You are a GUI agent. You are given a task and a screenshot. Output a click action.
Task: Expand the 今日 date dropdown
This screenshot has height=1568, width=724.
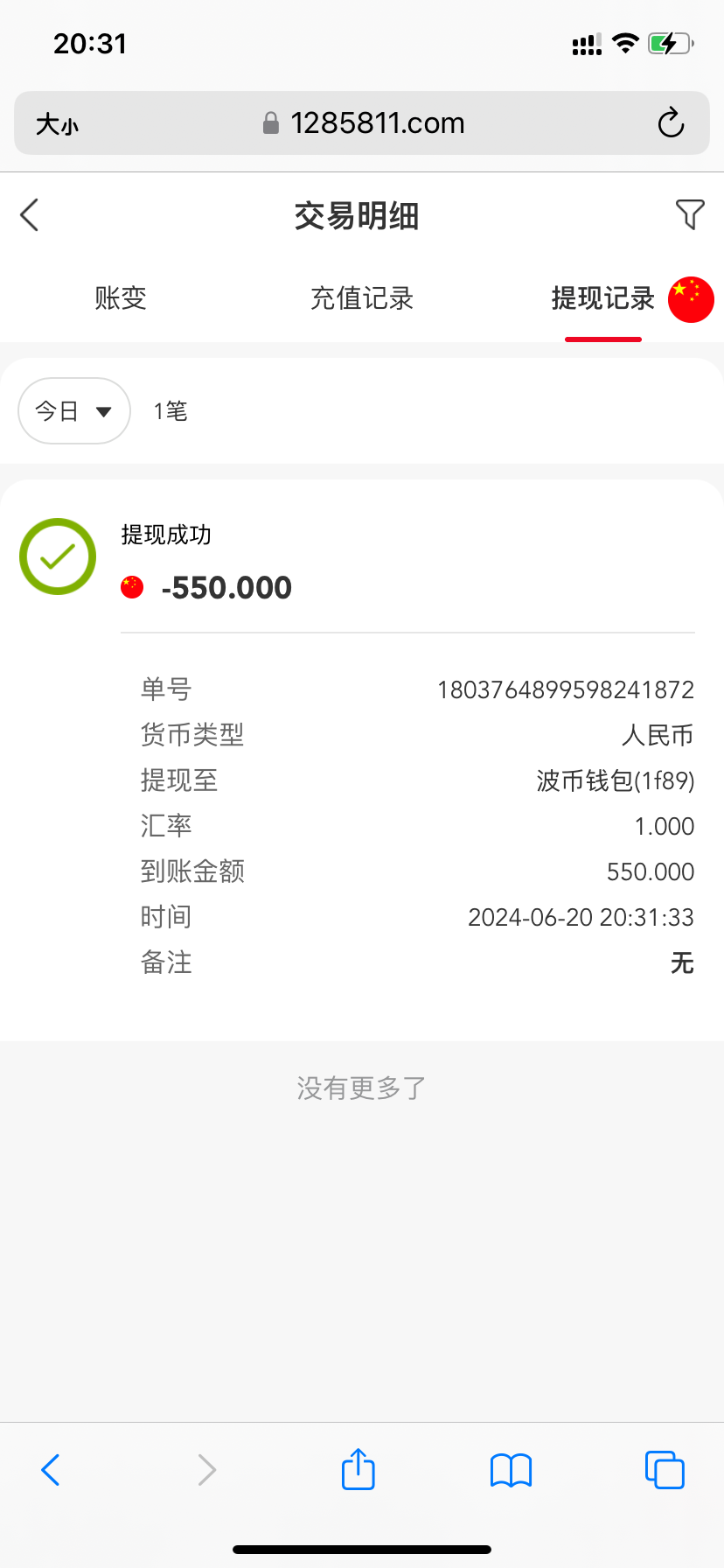click(x=74, y=410)
